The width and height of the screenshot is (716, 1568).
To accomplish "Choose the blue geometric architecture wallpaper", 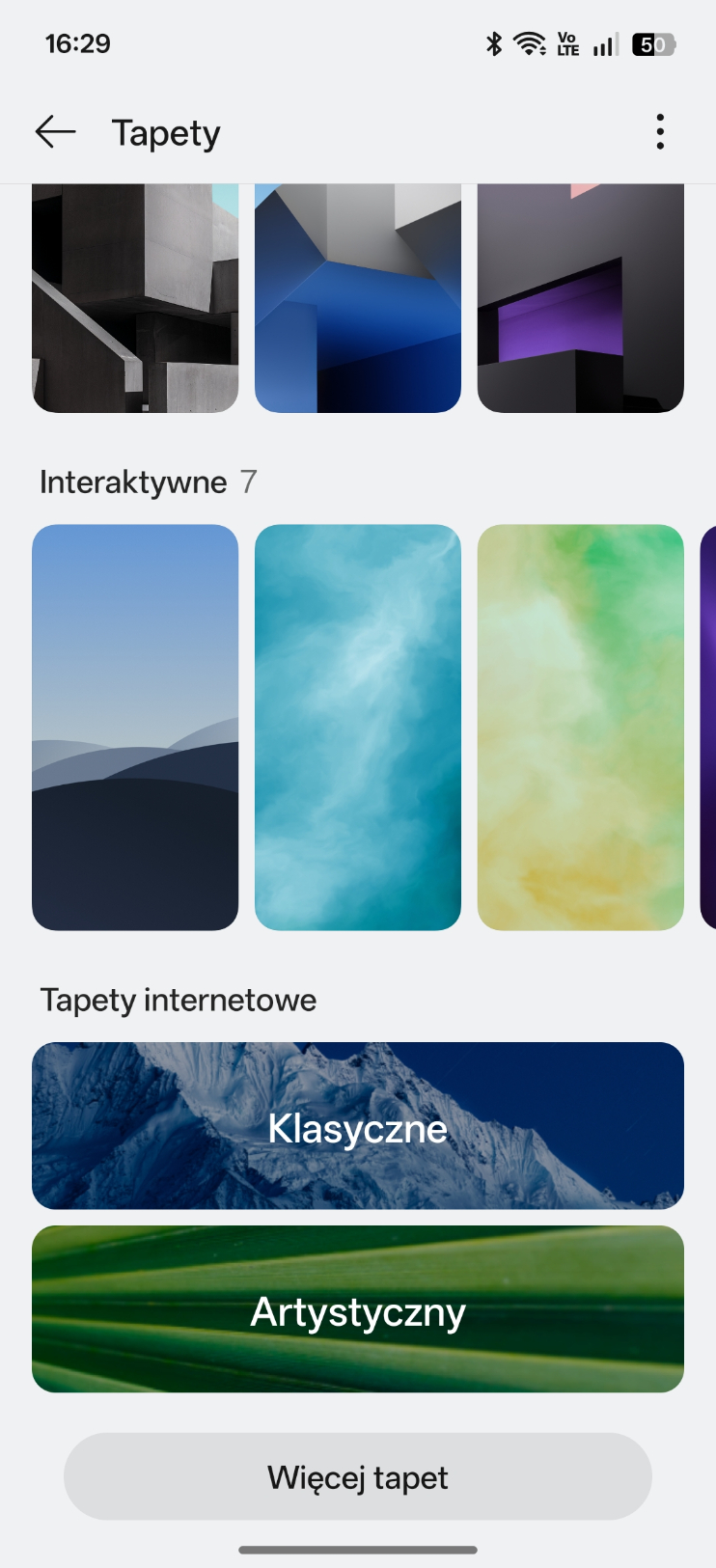I will coord(358,298).
